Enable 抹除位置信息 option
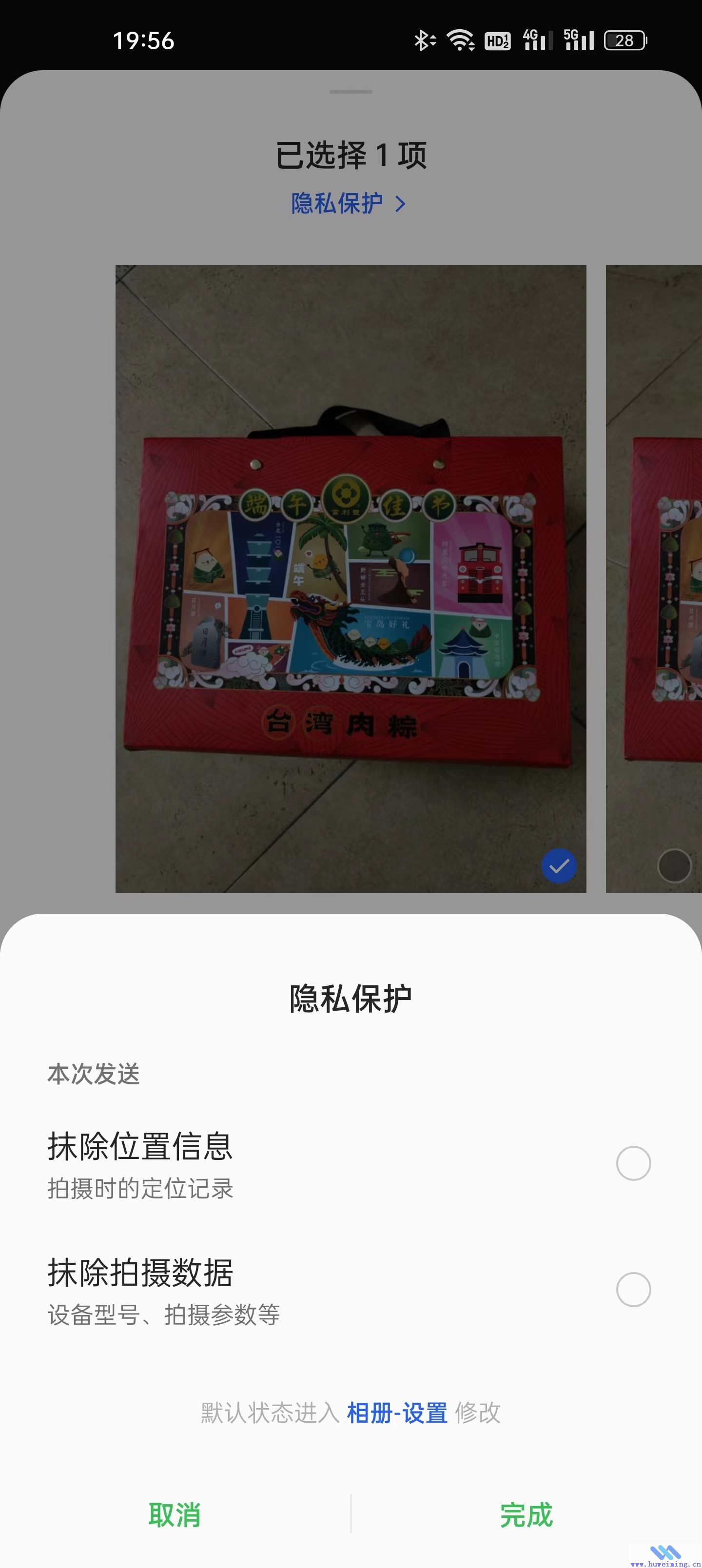The height and width of the screenshot is (1568, 702). (x=633, y=1163)
